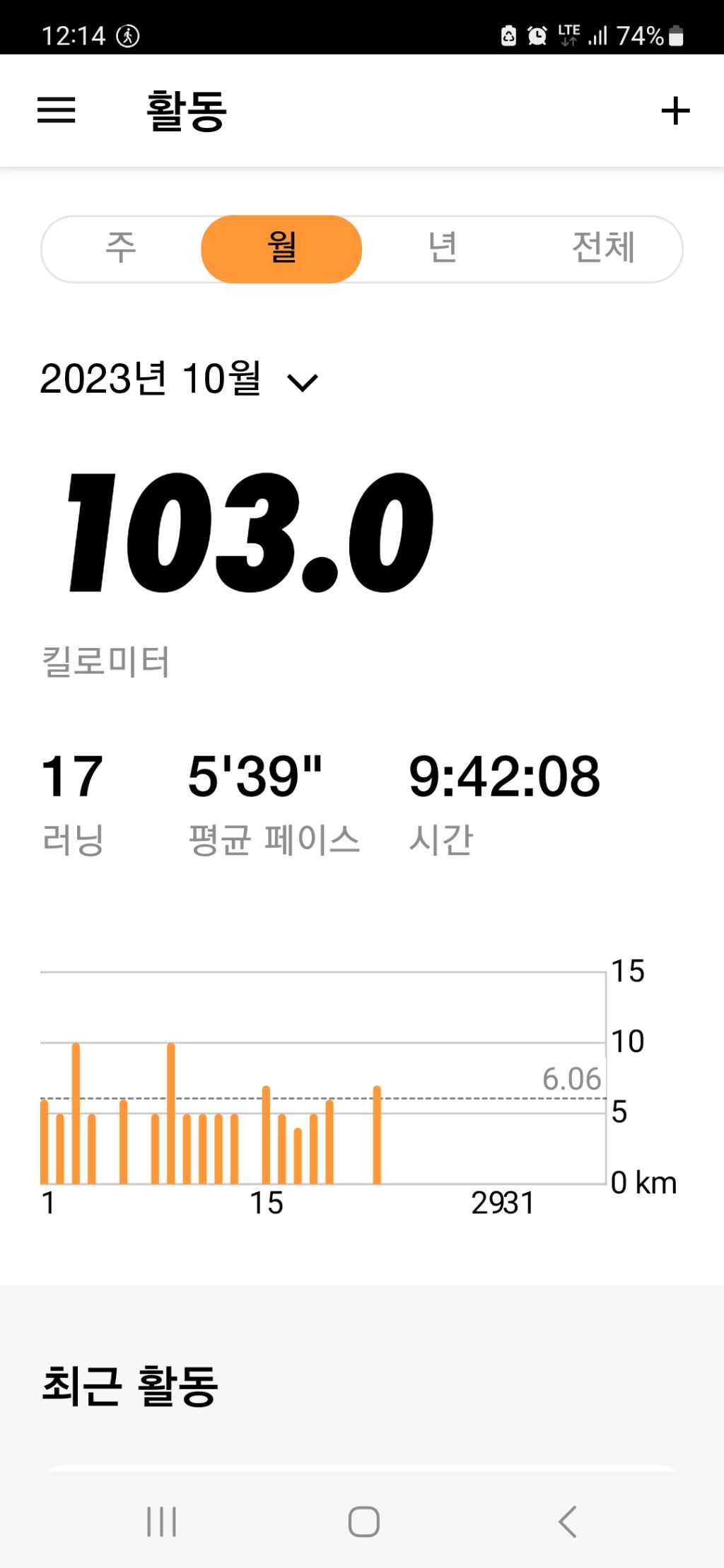Switch to the 전체 all-time view

(x=602, y=248)
